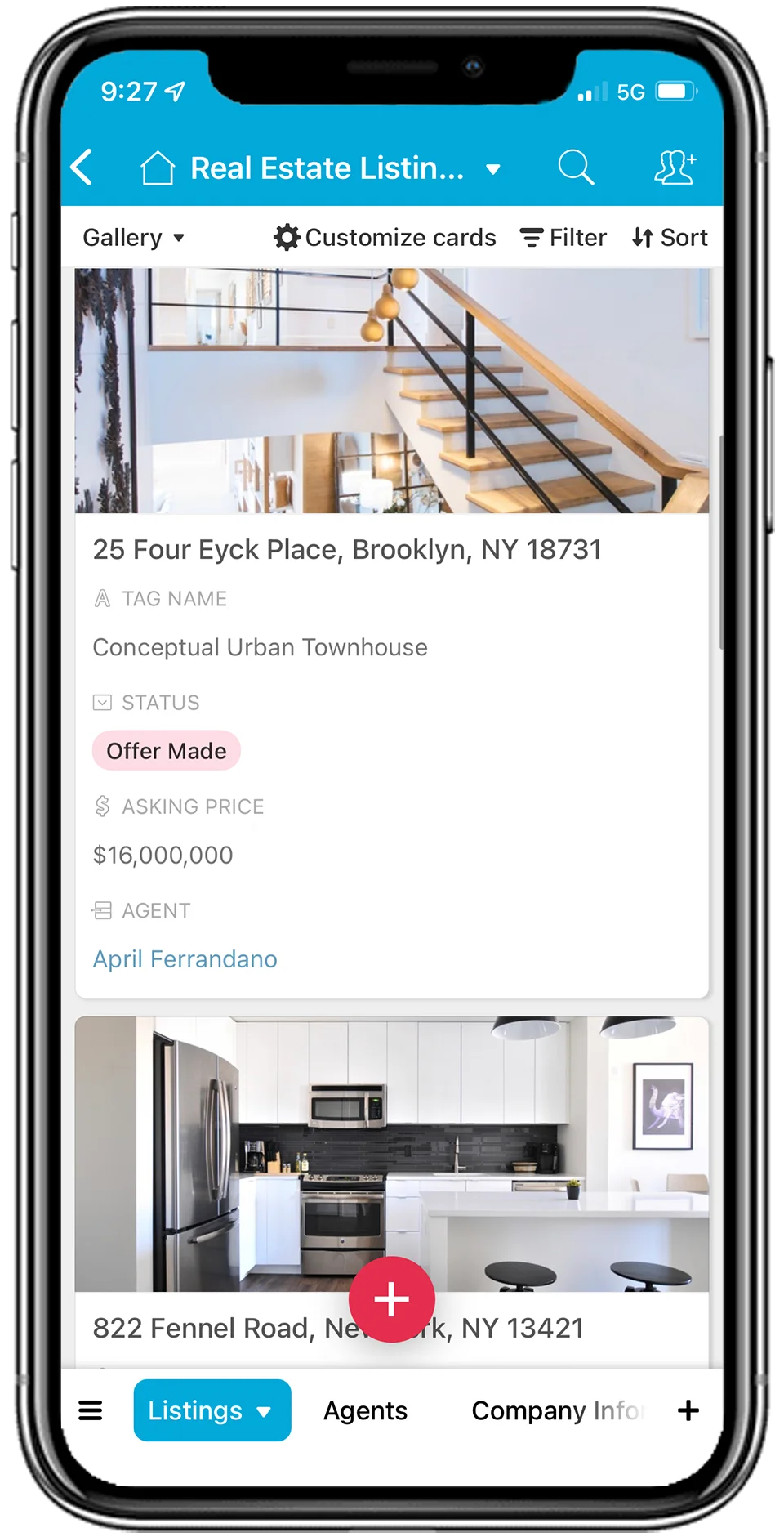
Task: Open search in the header
Action: 576,168
